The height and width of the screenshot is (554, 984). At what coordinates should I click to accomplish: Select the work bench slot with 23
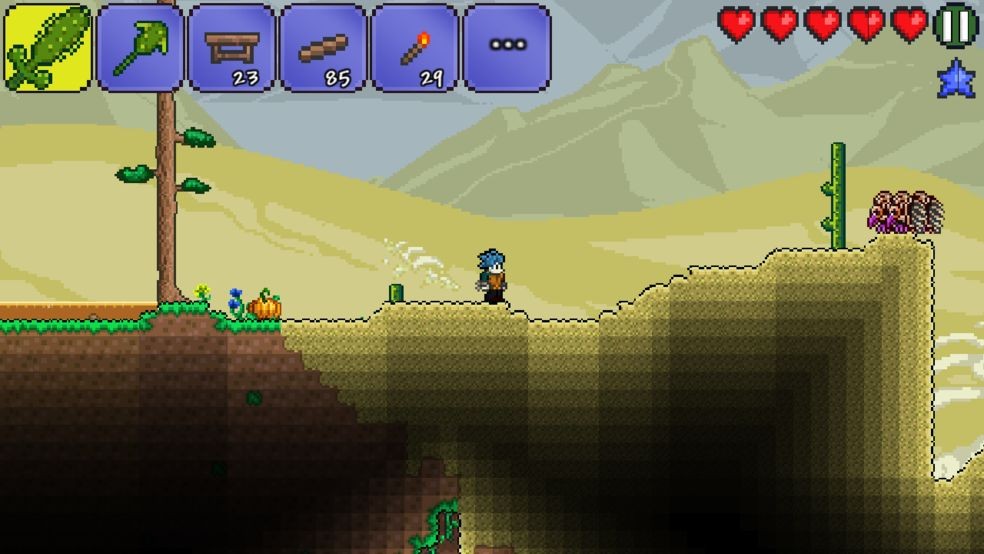[231, 47]
